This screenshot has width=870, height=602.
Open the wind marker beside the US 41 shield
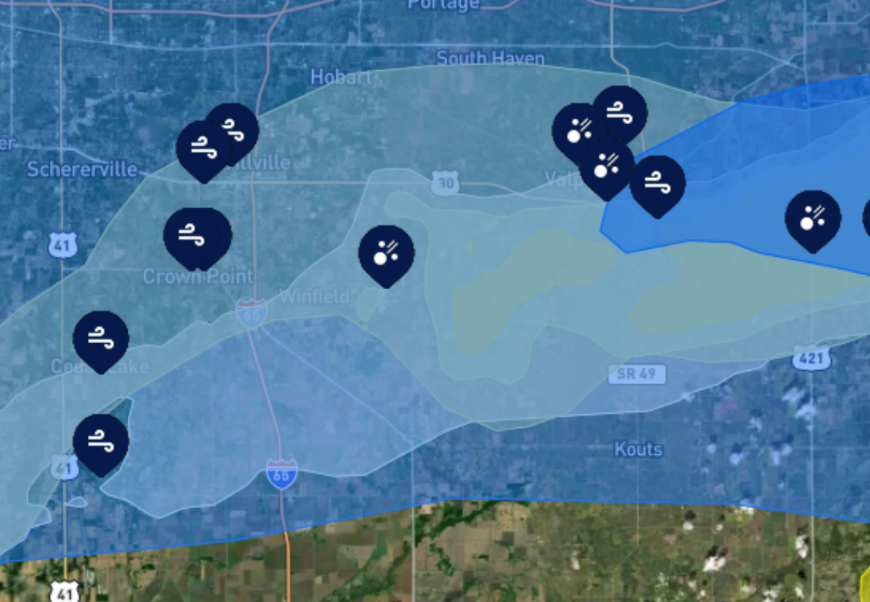(101, 441)
